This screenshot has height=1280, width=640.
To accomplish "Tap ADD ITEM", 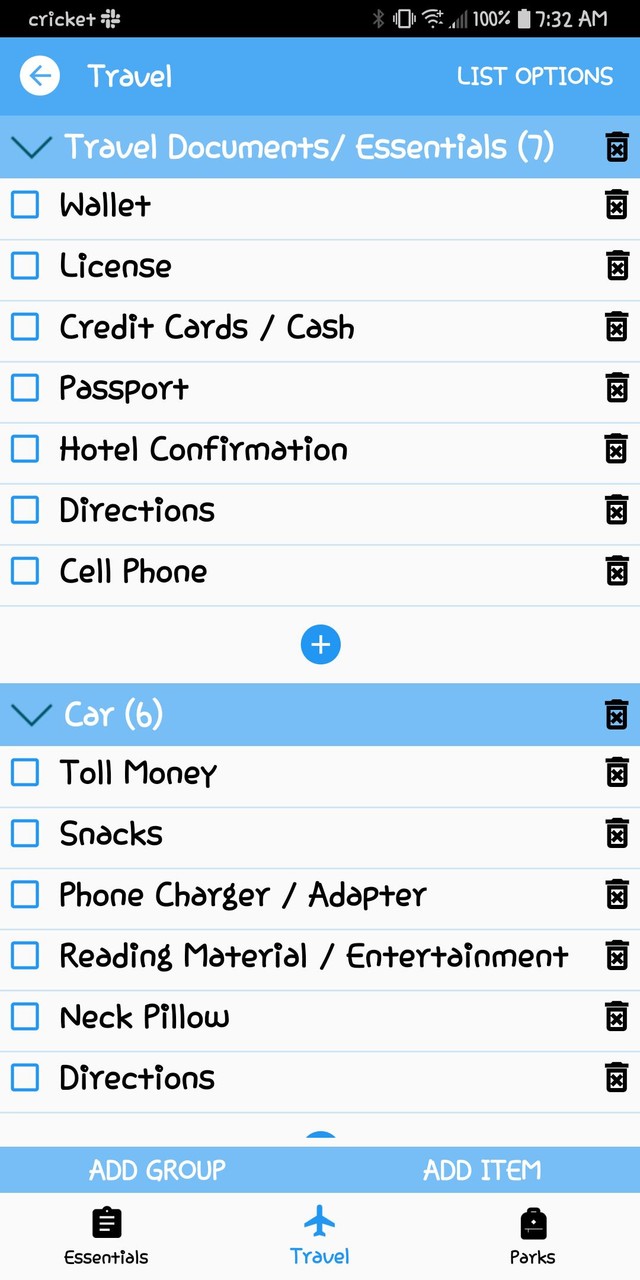I will (482, 1170).
